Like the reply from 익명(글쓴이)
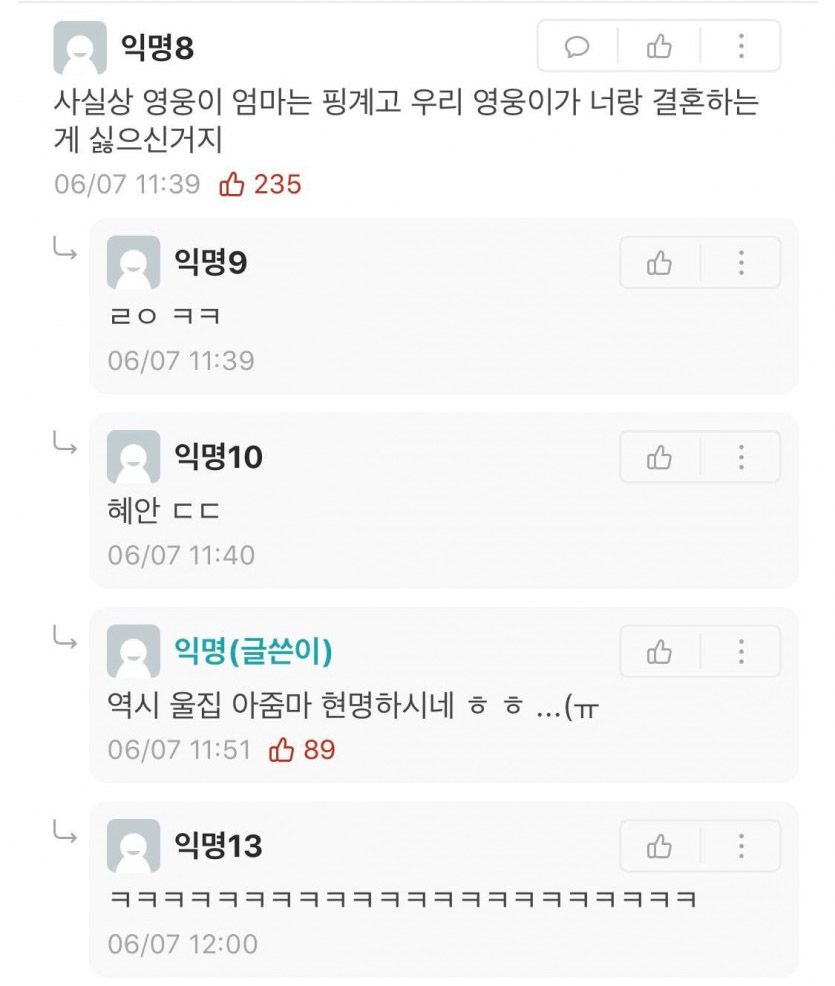This screenshot has width=835, height=986. pos(659,652)
